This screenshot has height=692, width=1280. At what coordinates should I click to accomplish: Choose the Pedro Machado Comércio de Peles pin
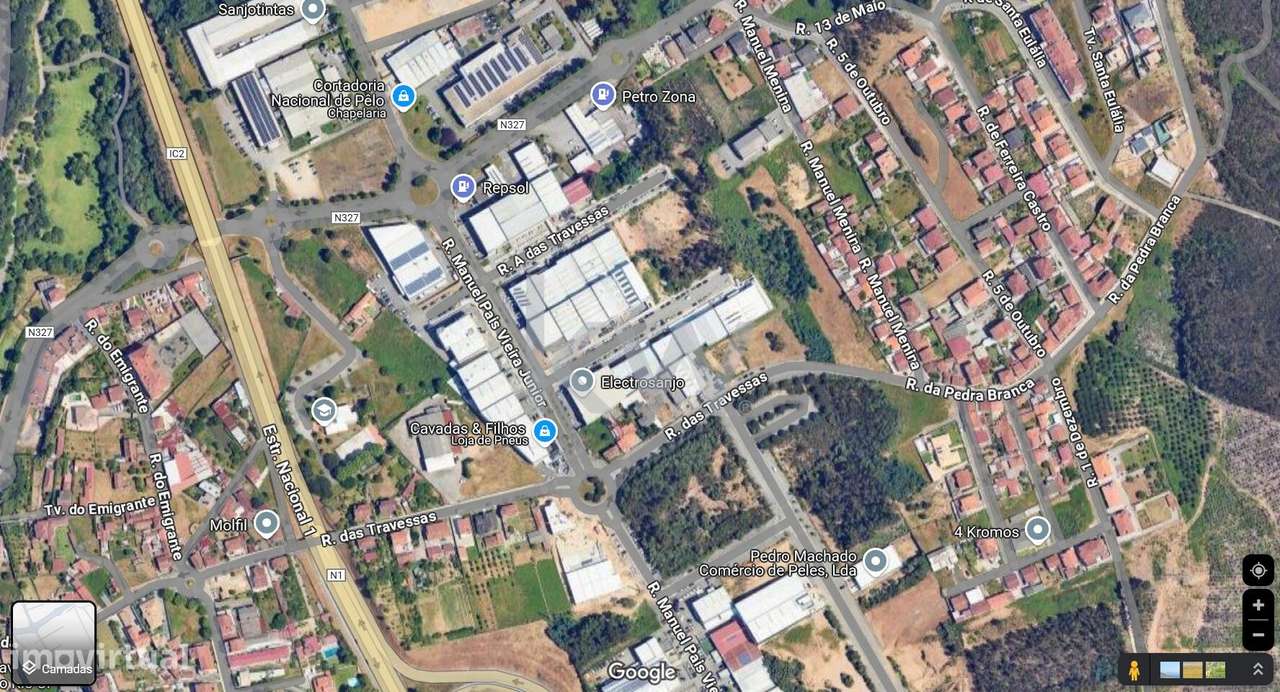[x=875, y=560]
